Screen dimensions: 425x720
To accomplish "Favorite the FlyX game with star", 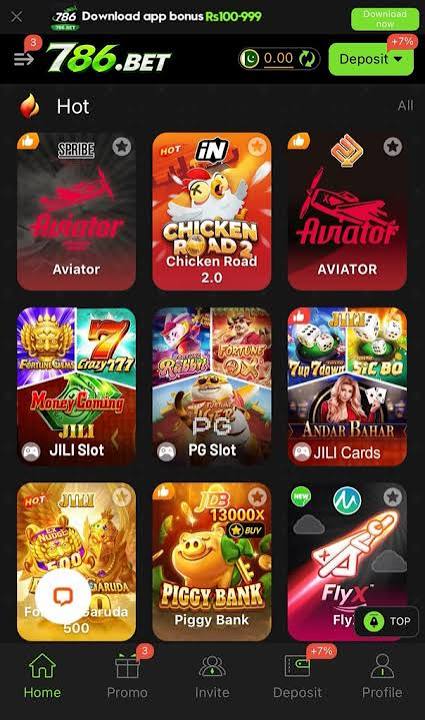I will [392, 496].
